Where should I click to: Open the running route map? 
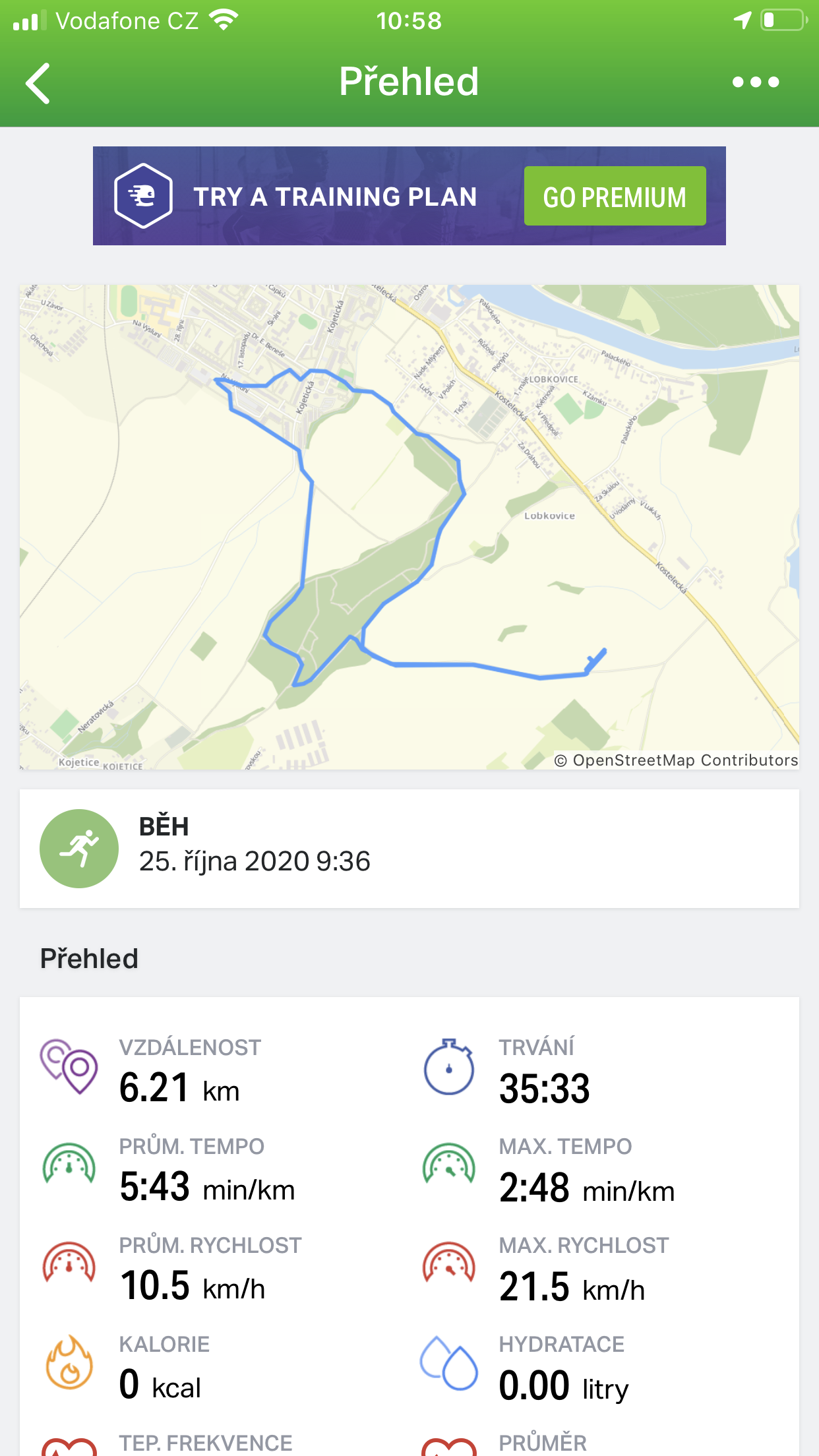coord(409,527)
